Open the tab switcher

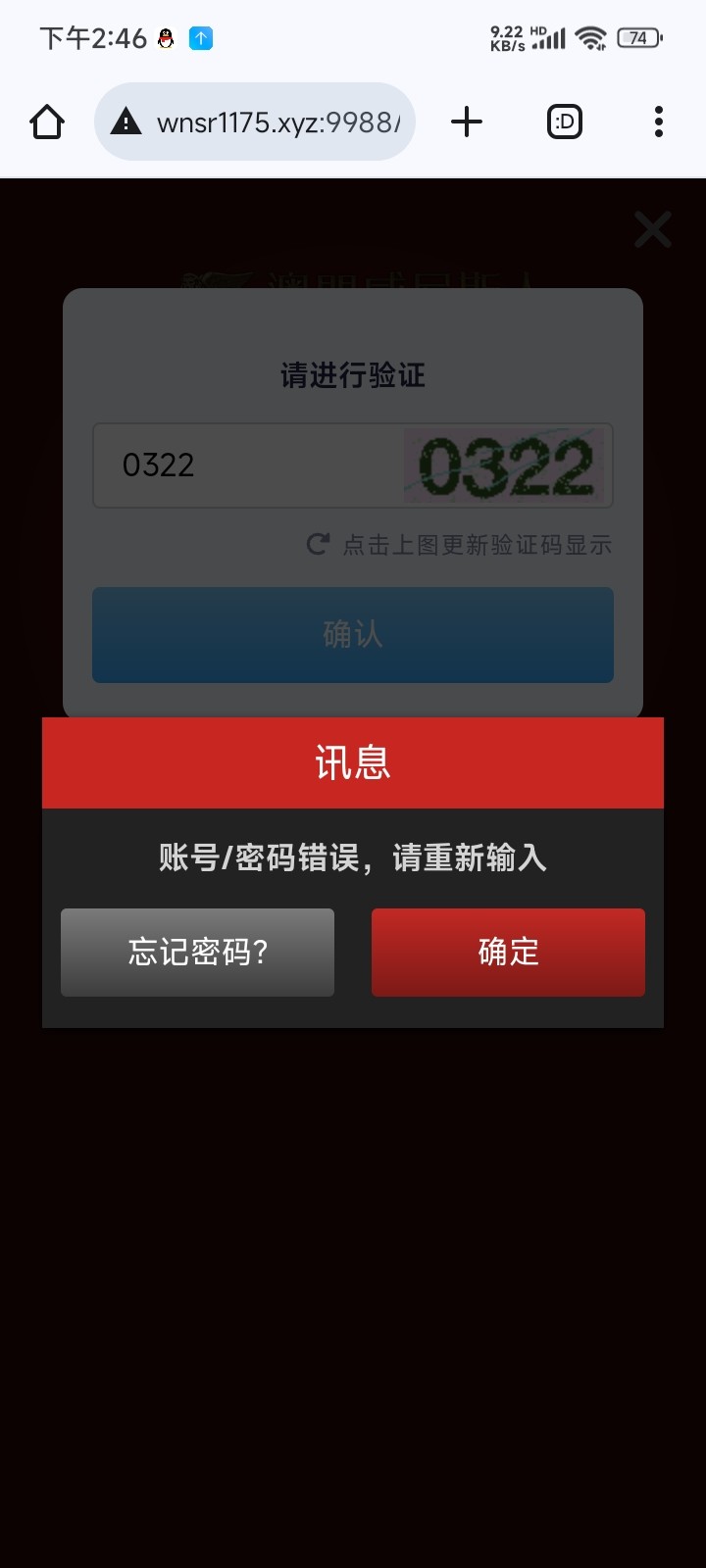click(x=565, y=122)
